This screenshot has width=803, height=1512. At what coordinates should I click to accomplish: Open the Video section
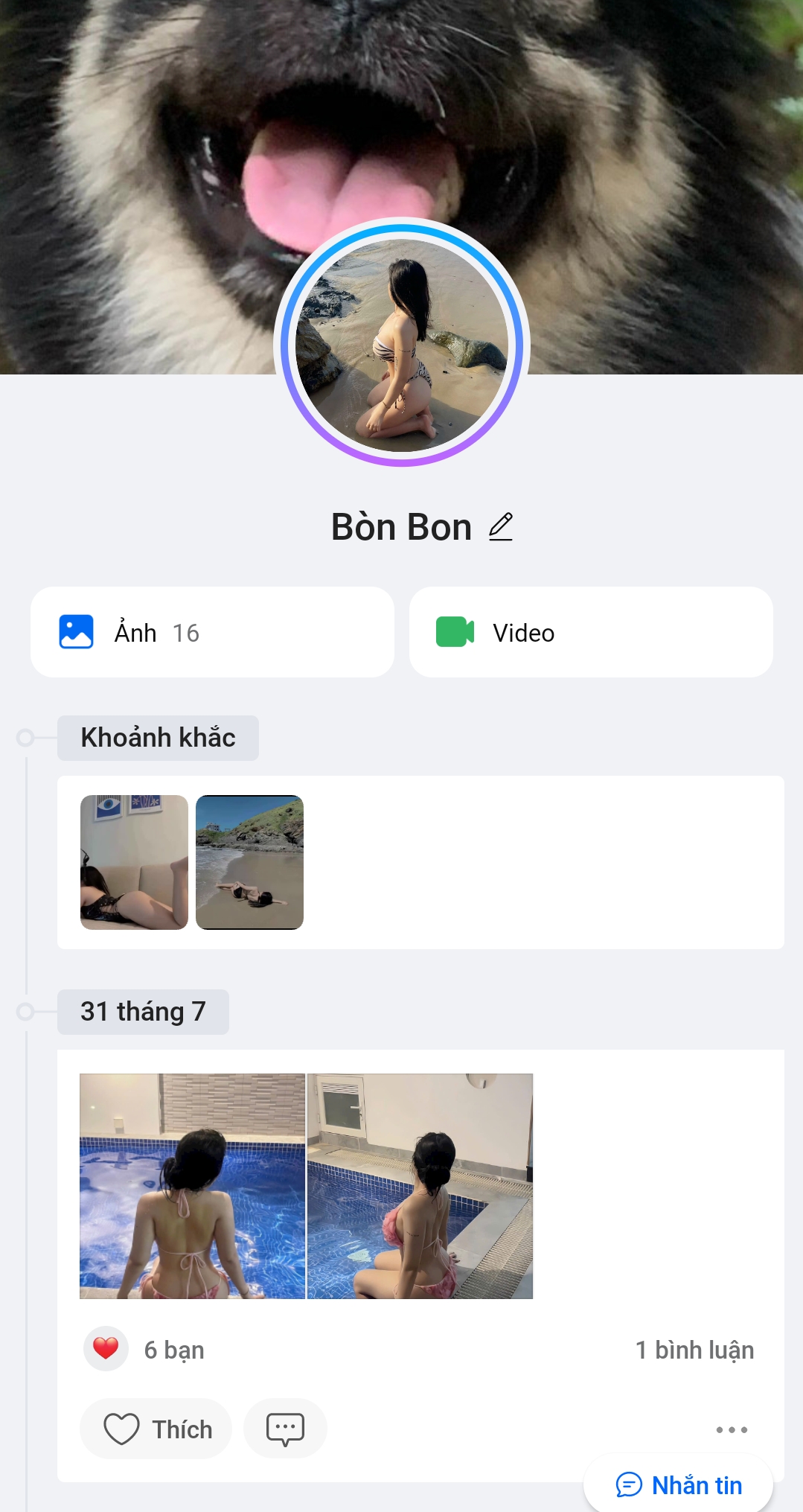[590, 632]
